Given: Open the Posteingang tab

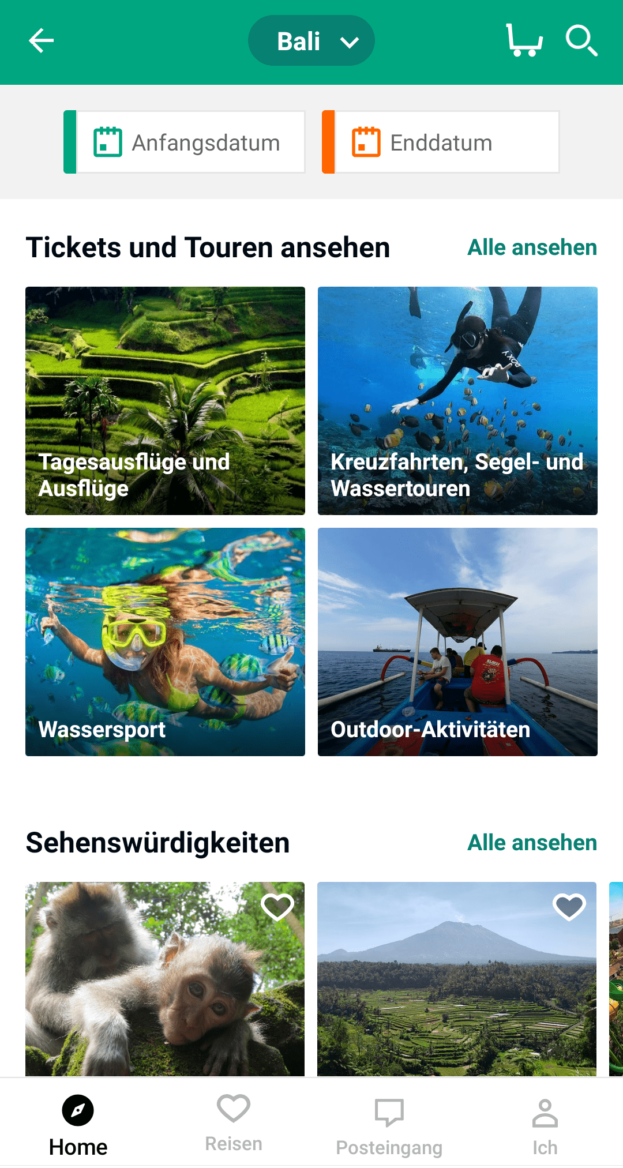Looking at the screenshot, I should click(x=389, y=1126).
